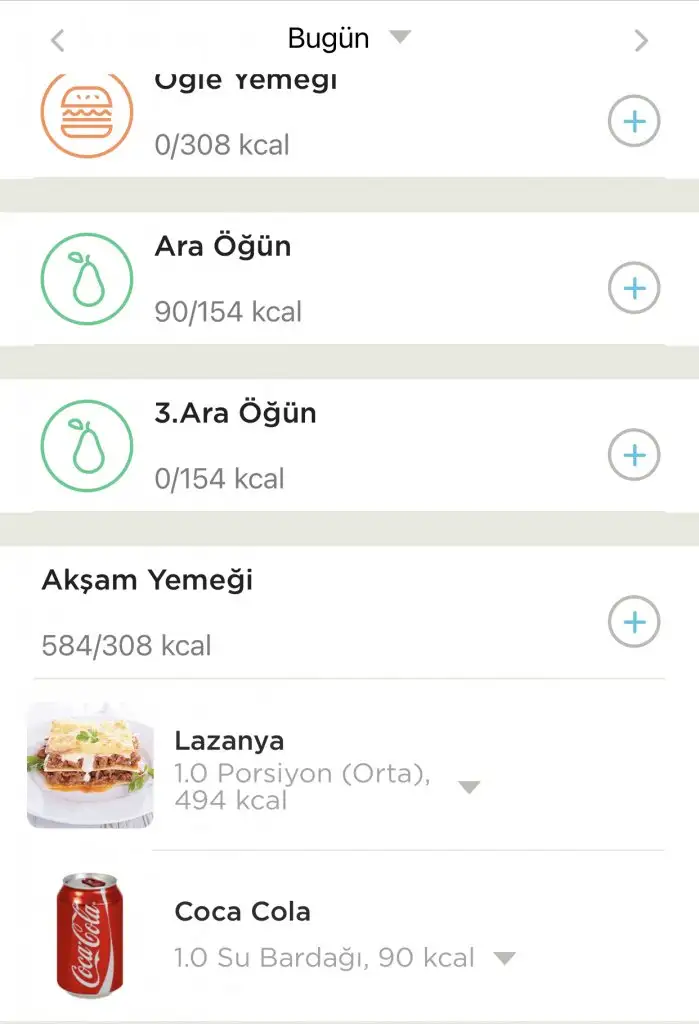
Task: Change the Lazanya portion size
Action: coord(468,787)
